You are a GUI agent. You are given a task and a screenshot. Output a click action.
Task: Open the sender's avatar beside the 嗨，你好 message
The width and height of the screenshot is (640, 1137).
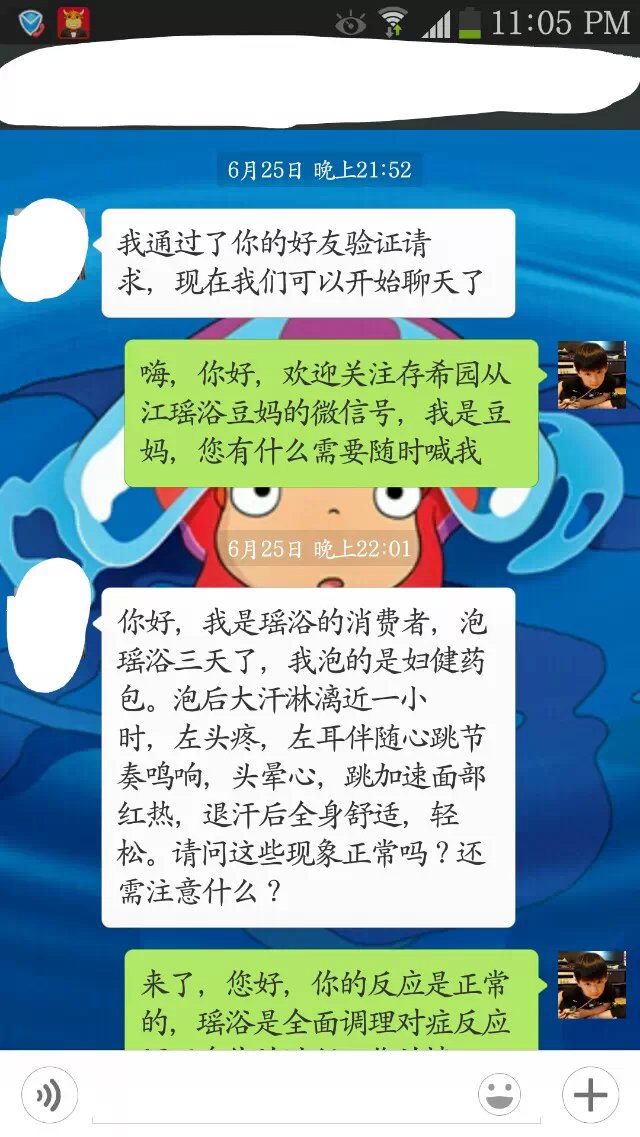pos(592,375)
